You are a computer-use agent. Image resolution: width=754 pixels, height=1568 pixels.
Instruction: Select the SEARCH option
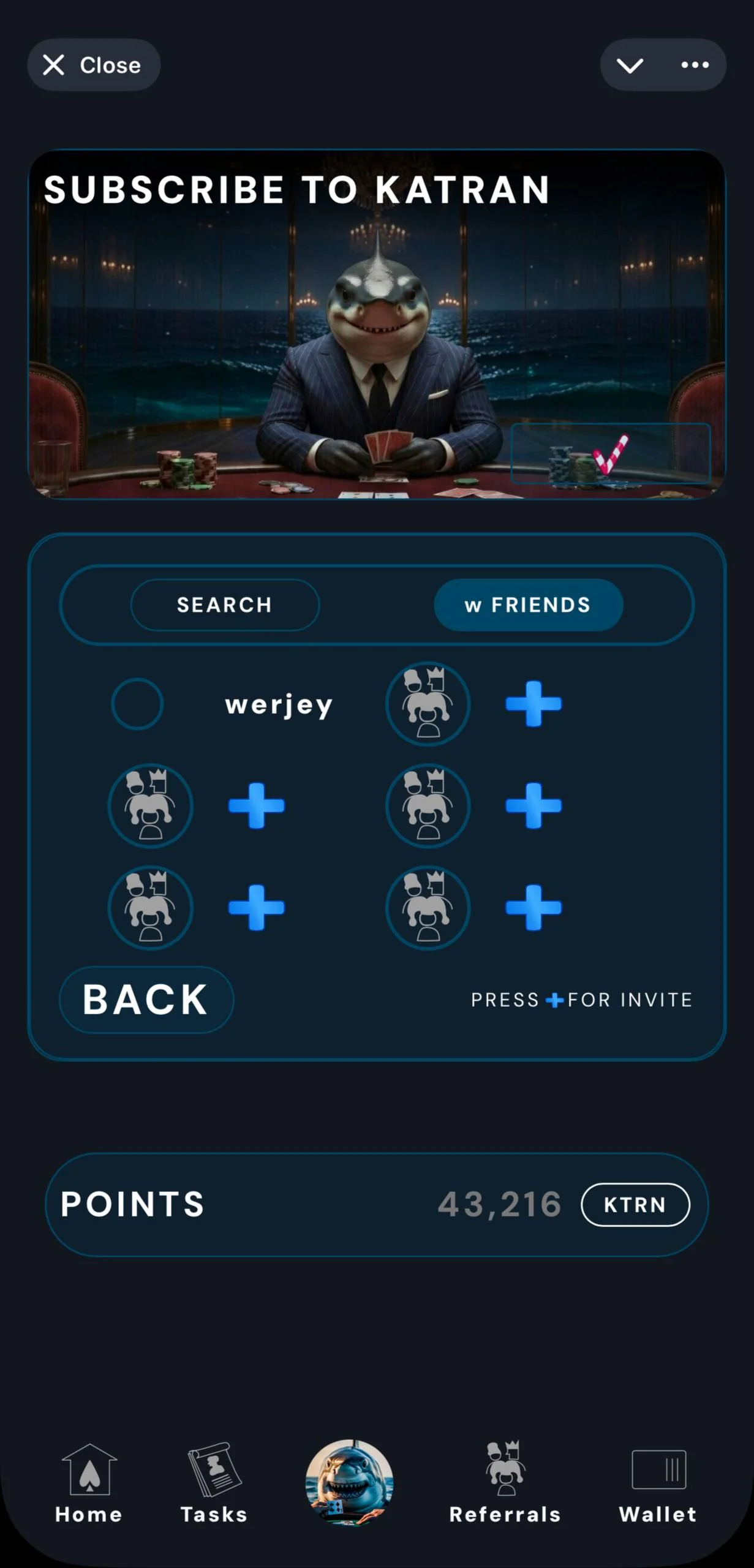click(225, 605)
